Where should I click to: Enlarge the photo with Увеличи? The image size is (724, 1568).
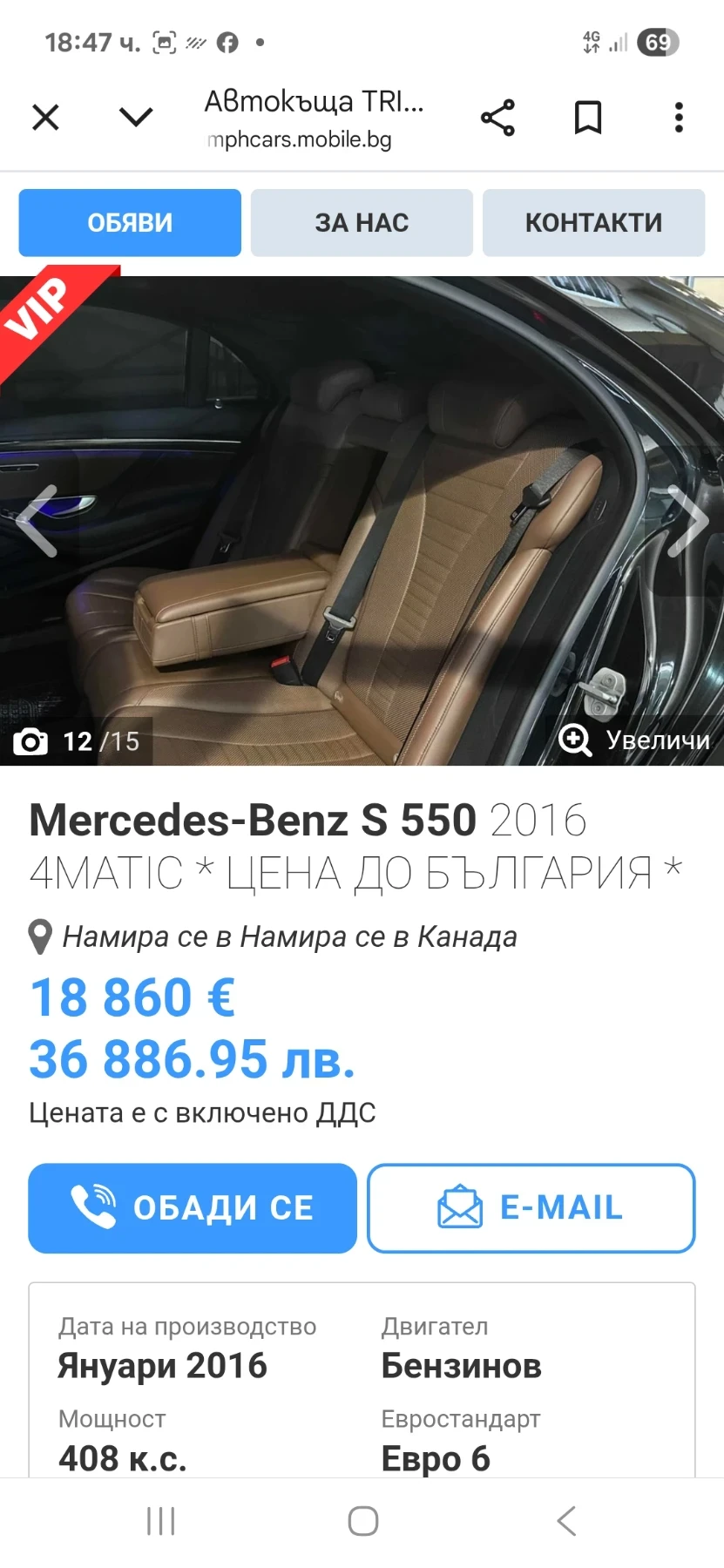(635, 740)
